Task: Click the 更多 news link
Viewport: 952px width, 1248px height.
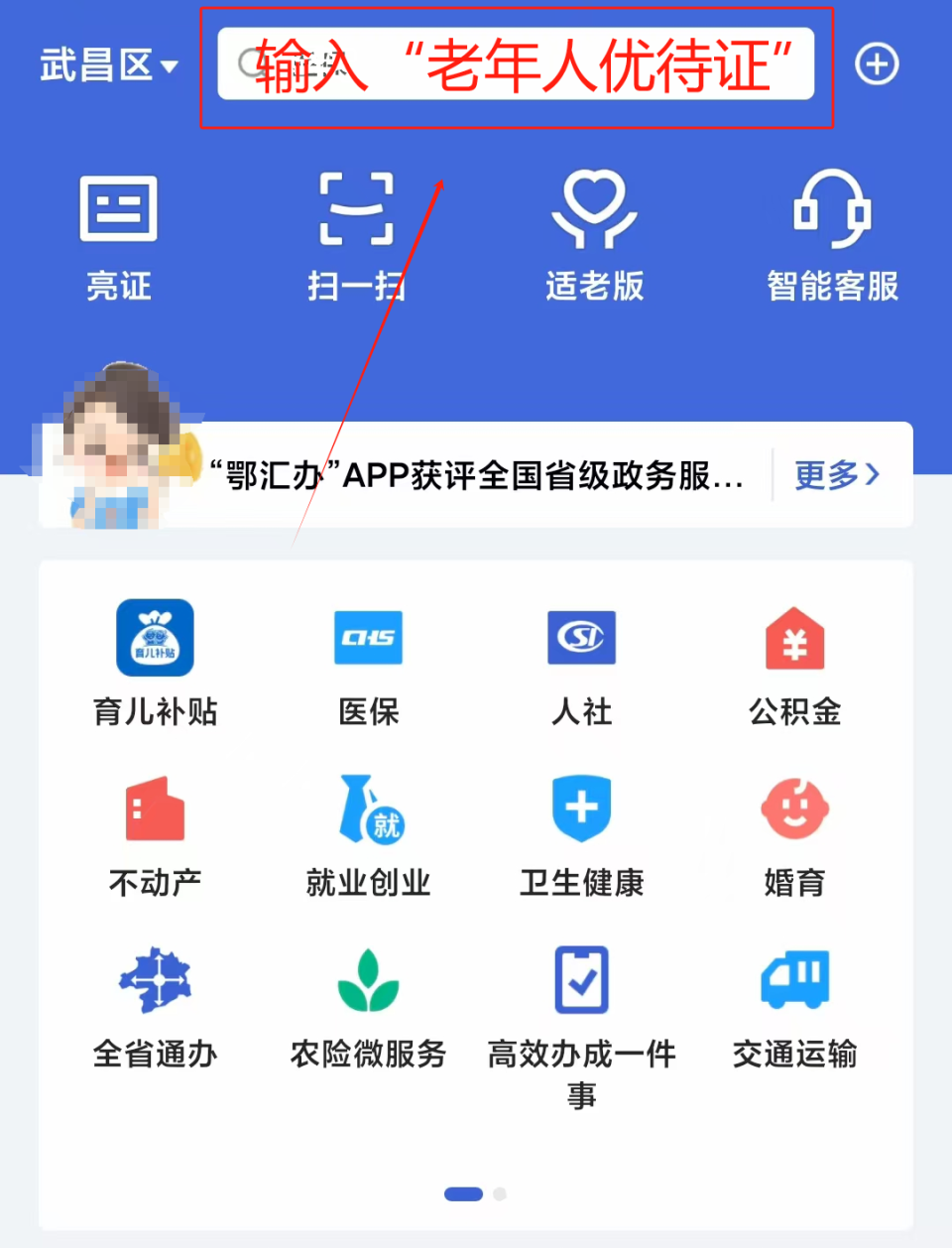Action: pyautogui.click(x=836, y=476)
